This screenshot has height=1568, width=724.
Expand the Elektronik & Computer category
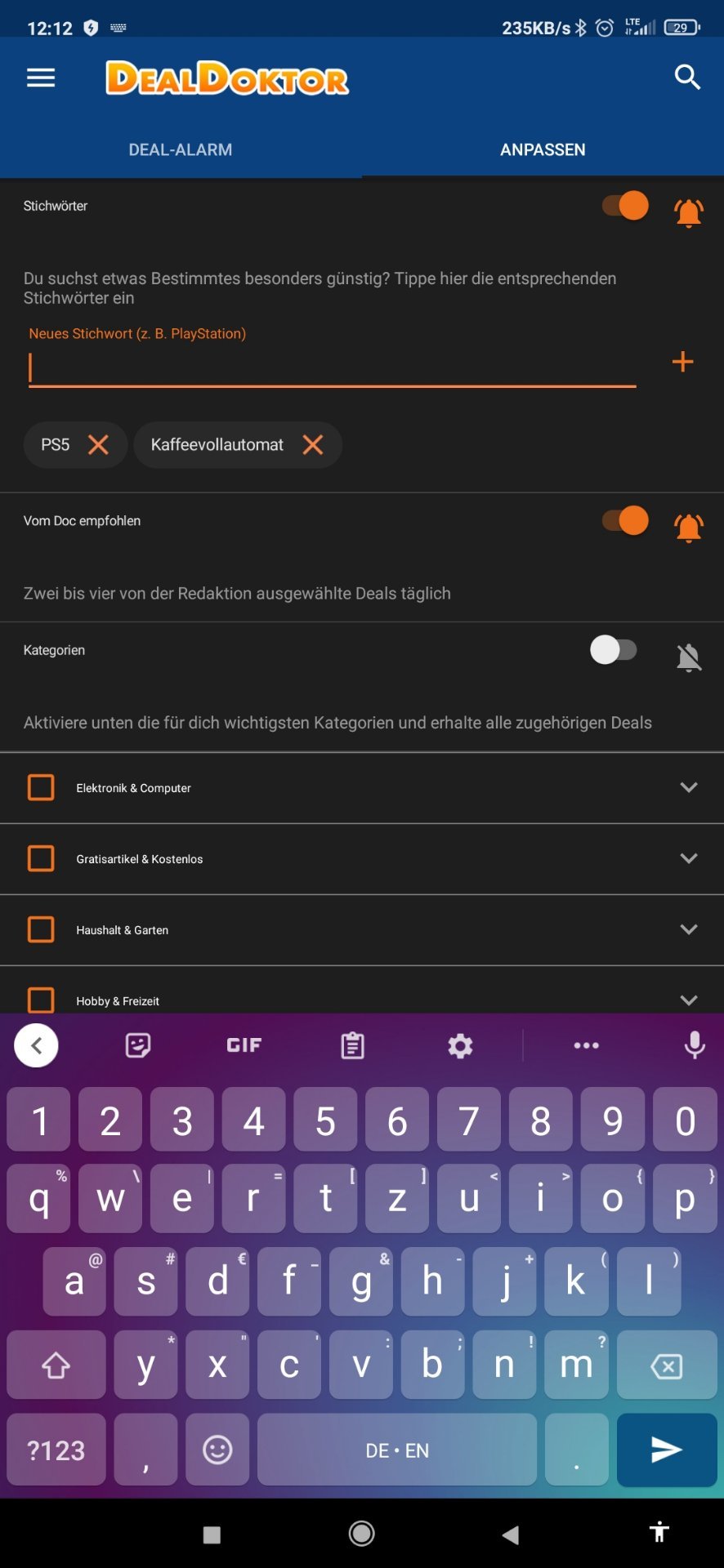pyautogui.click(x=689, y=787)
